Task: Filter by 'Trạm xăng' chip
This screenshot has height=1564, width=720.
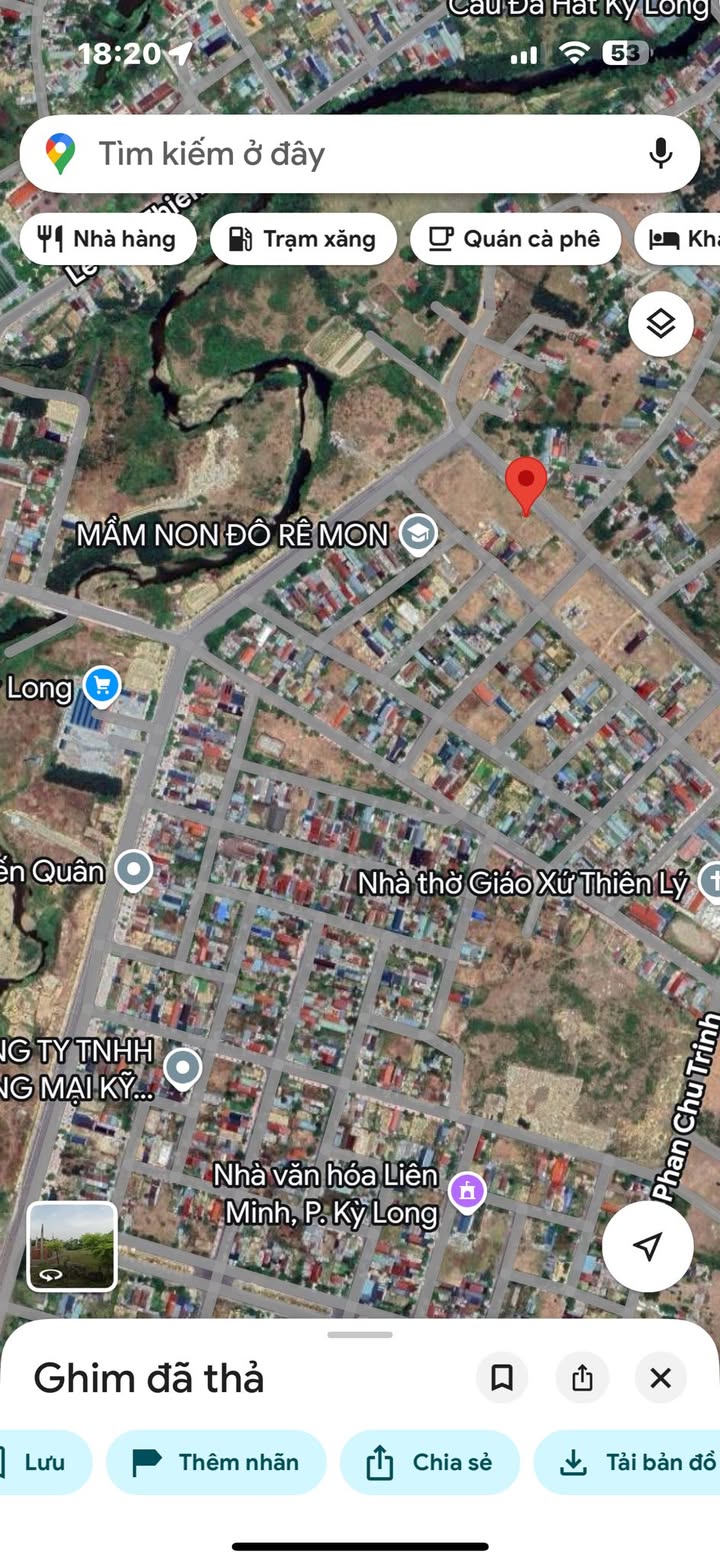Action: [x=303, y=239]
